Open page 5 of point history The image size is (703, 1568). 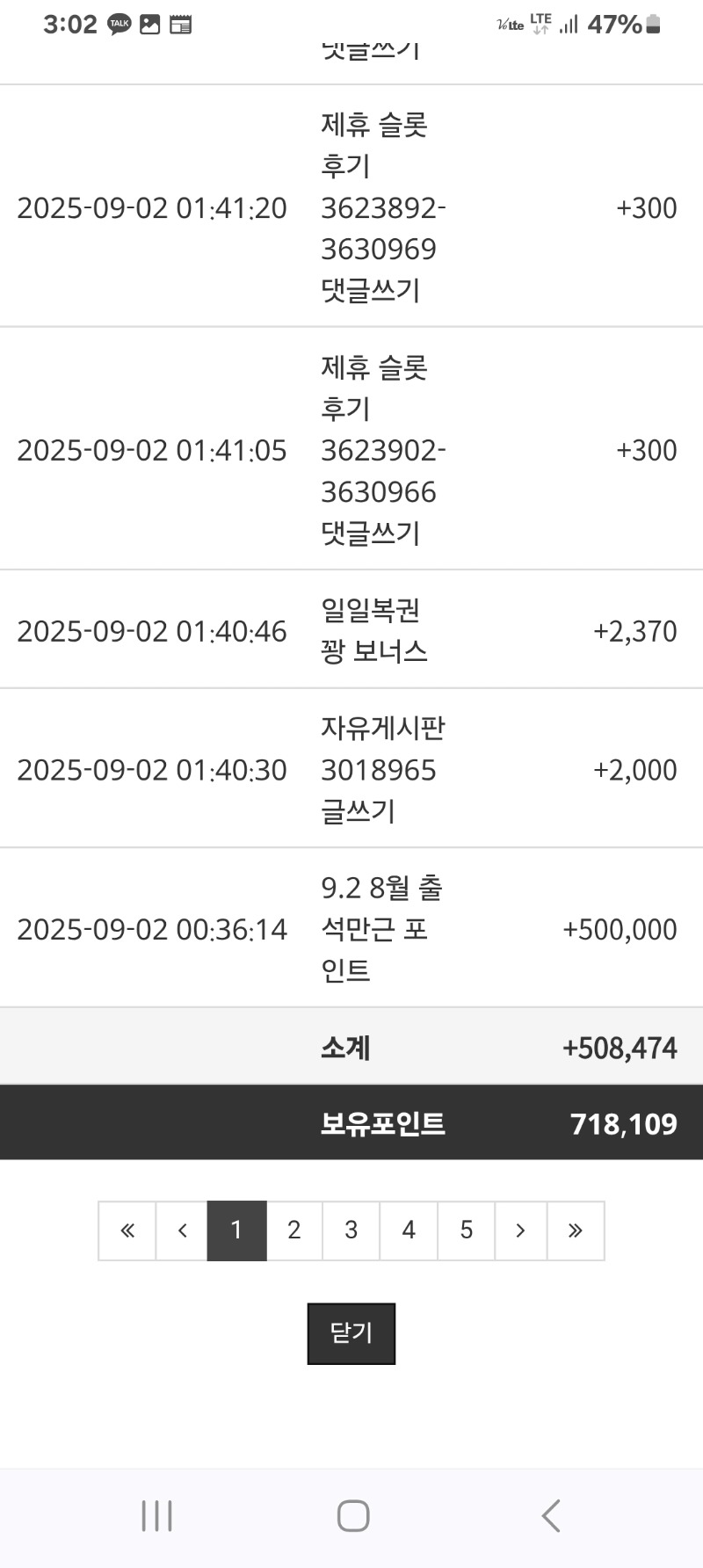click(467, 1230)
